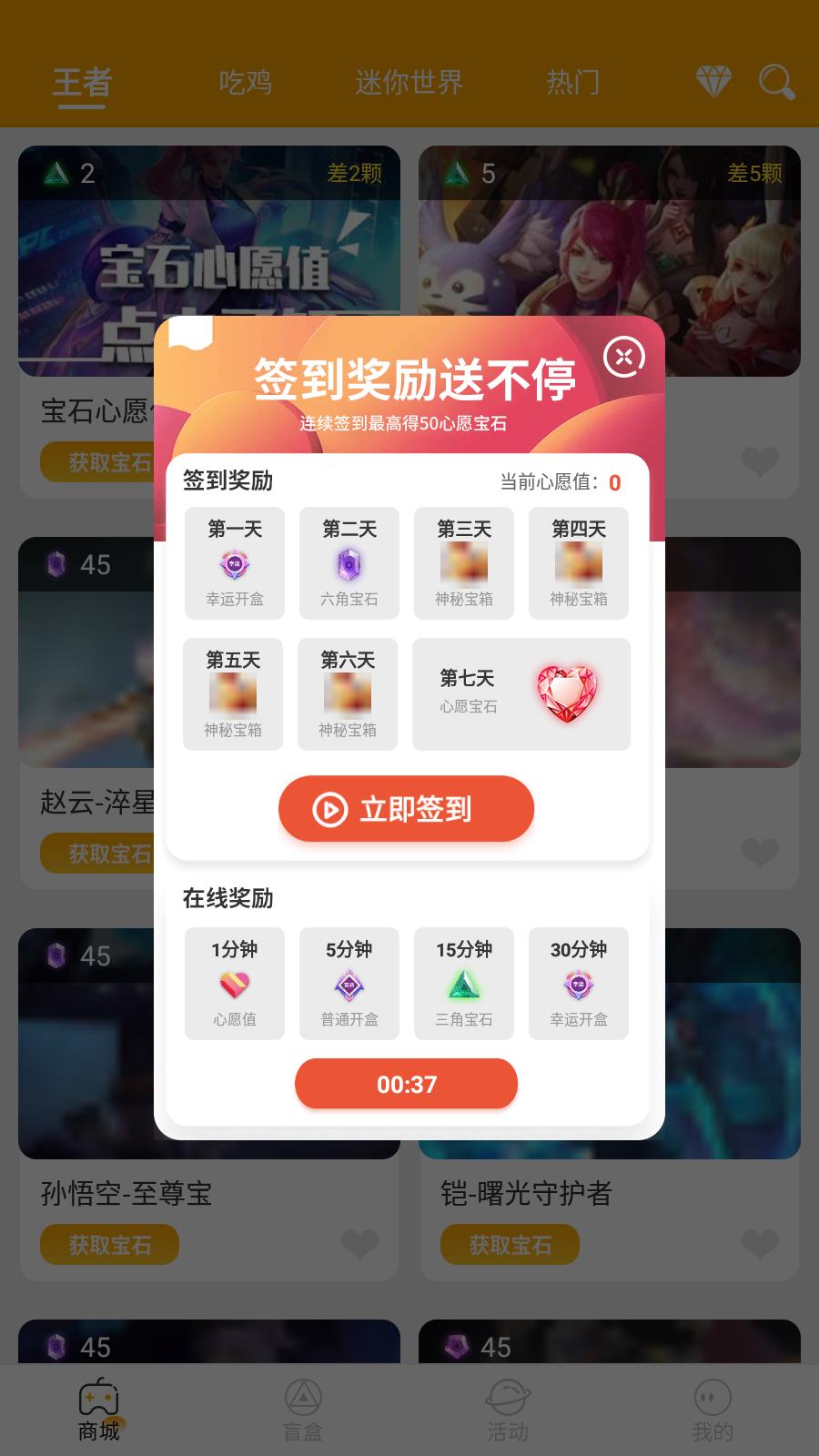Viewport: 819px width, 1456px height.
Task: Switch to the 吃鸡 tab
Action: click(x=246, y=83)
